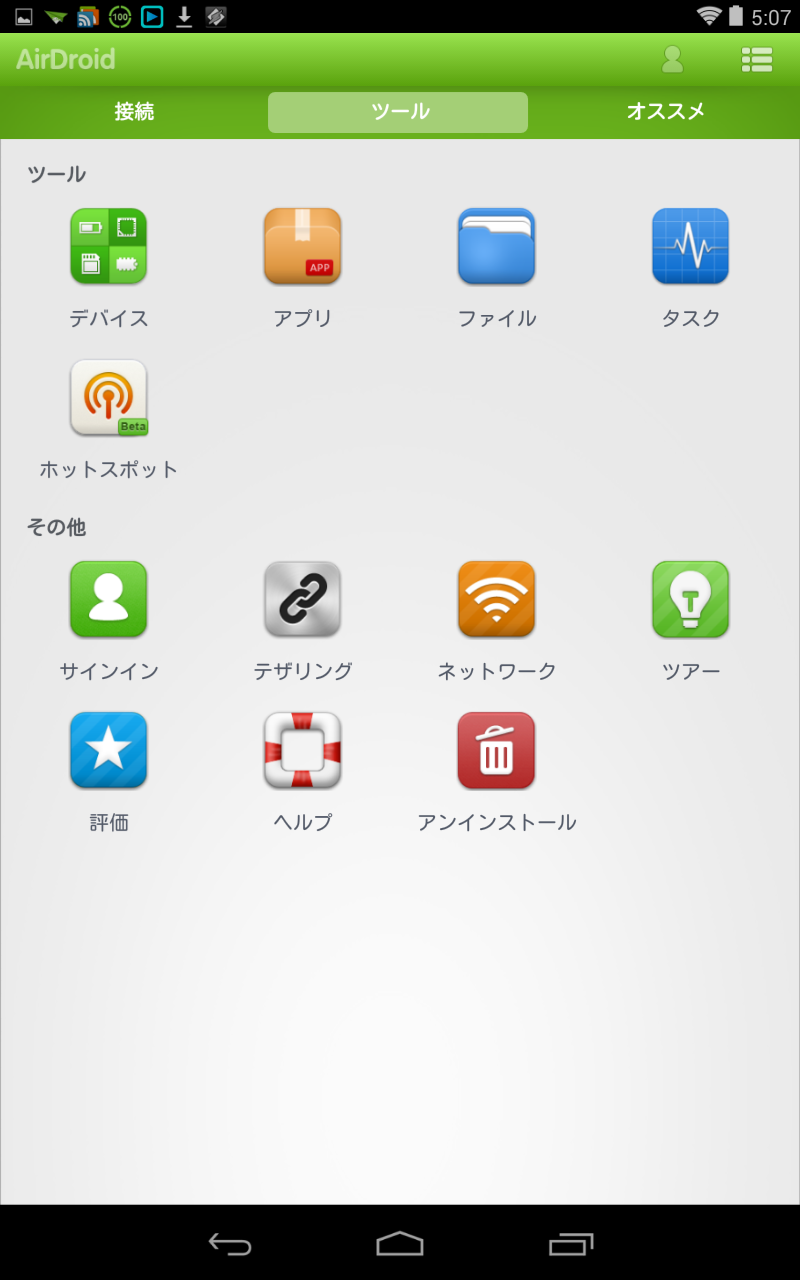
Task: Open the list menu icon
Action: click(757, 60)
